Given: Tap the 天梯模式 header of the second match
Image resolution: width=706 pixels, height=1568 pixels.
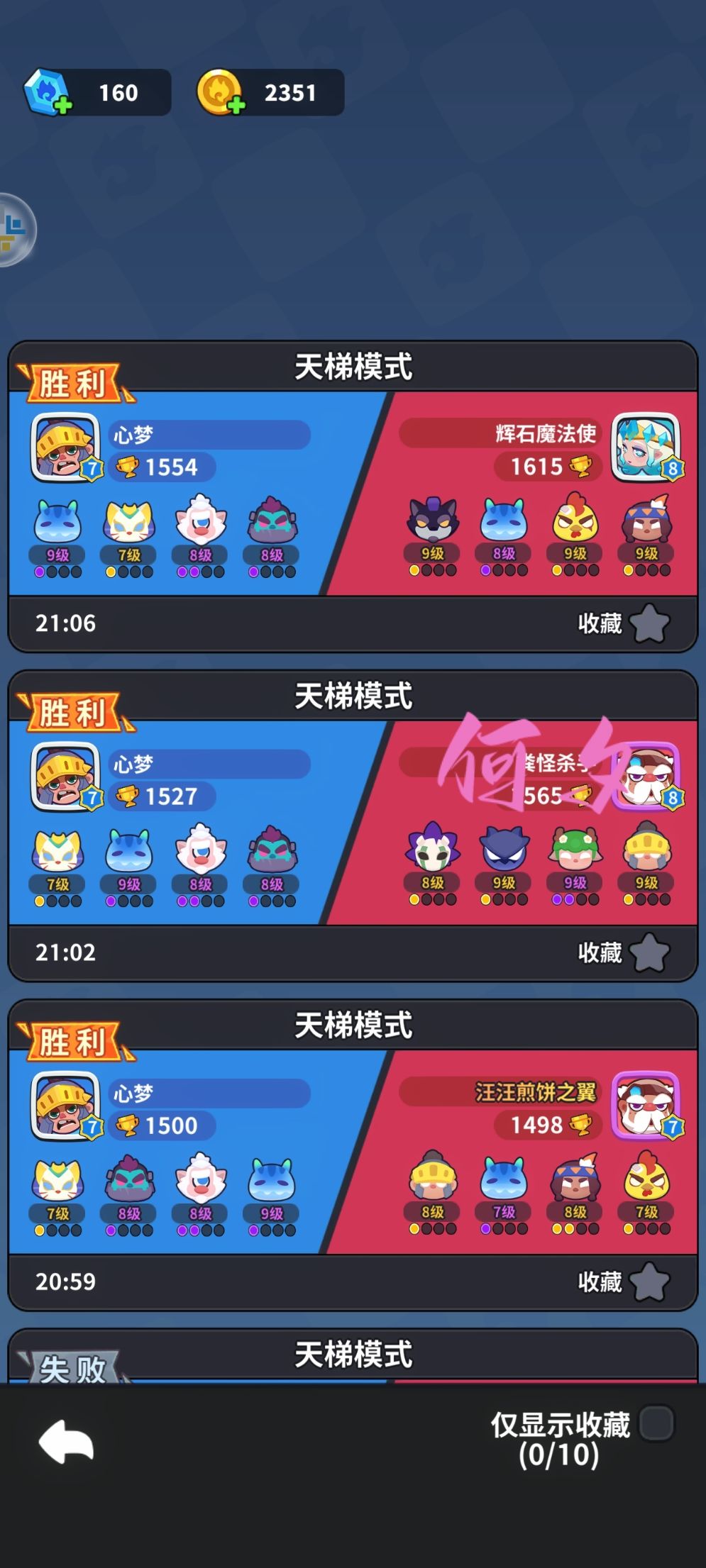Looking at the screenshot, I should coord(353,696).
